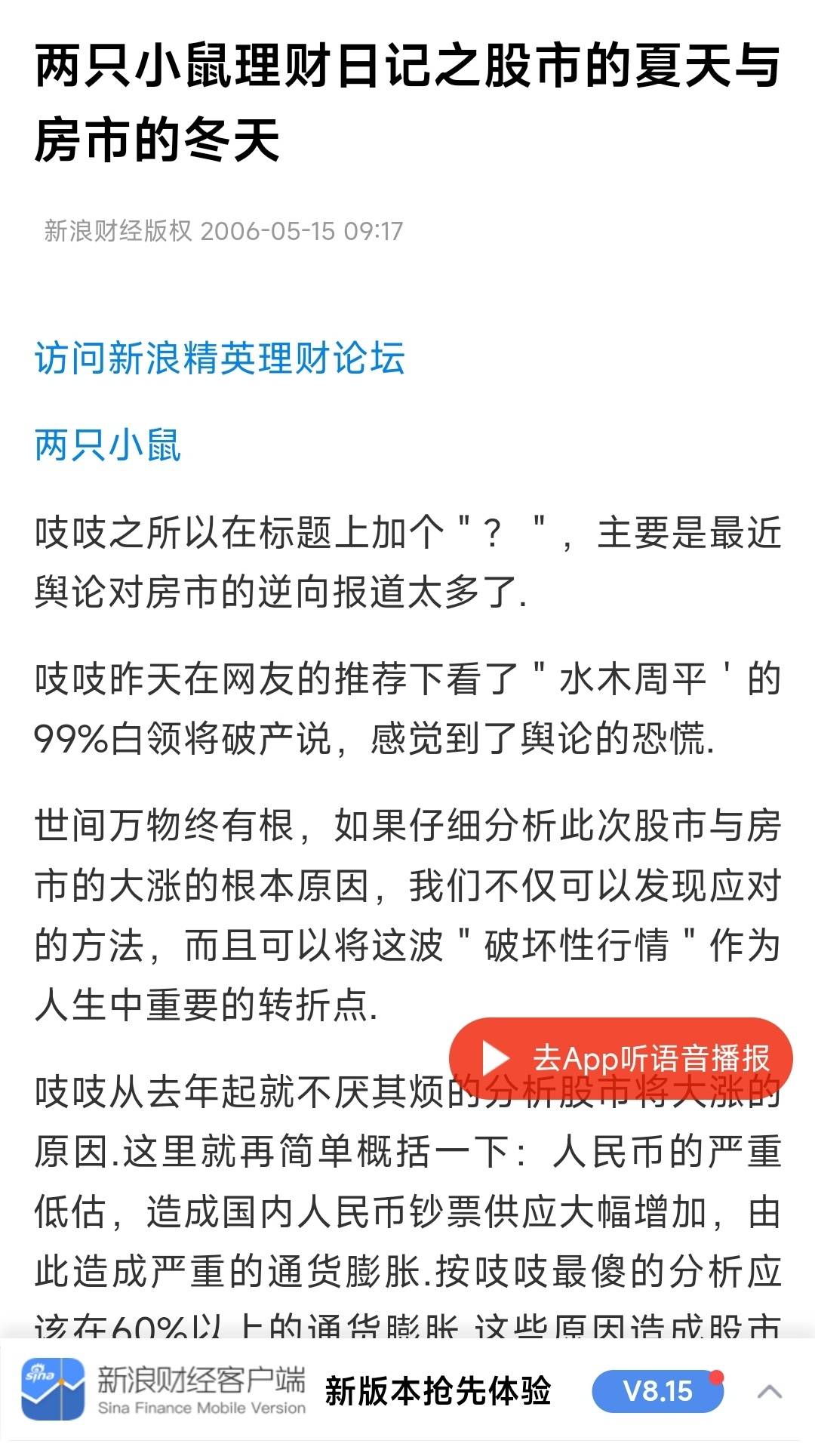The image size is (815, 1456).
Task: Open the 新浪财经客户端 app banner
Action: tap(164, 1390)
